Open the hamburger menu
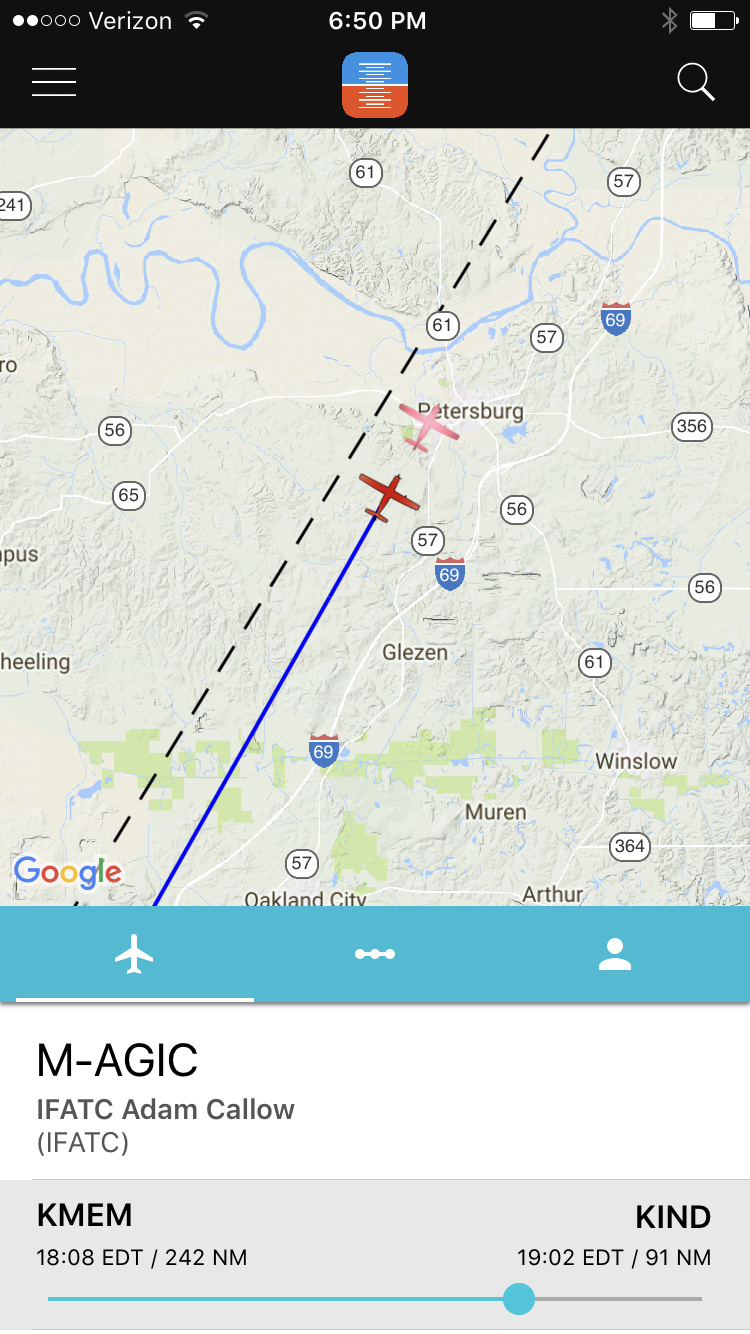Screen dimensions: 750x1334 coord(54,82)
